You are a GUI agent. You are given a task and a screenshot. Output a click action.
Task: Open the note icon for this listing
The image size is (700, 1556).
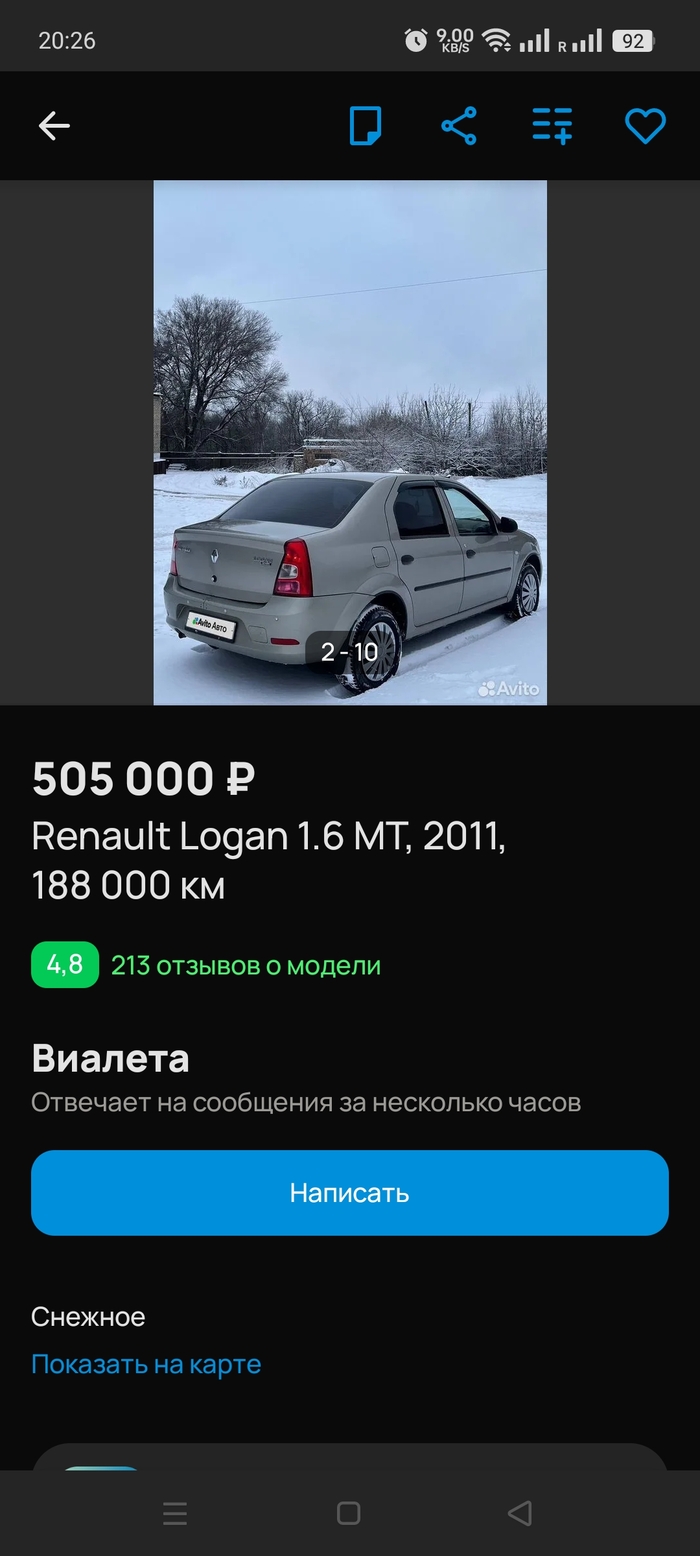pyautogui.click(x=365, y=126)
